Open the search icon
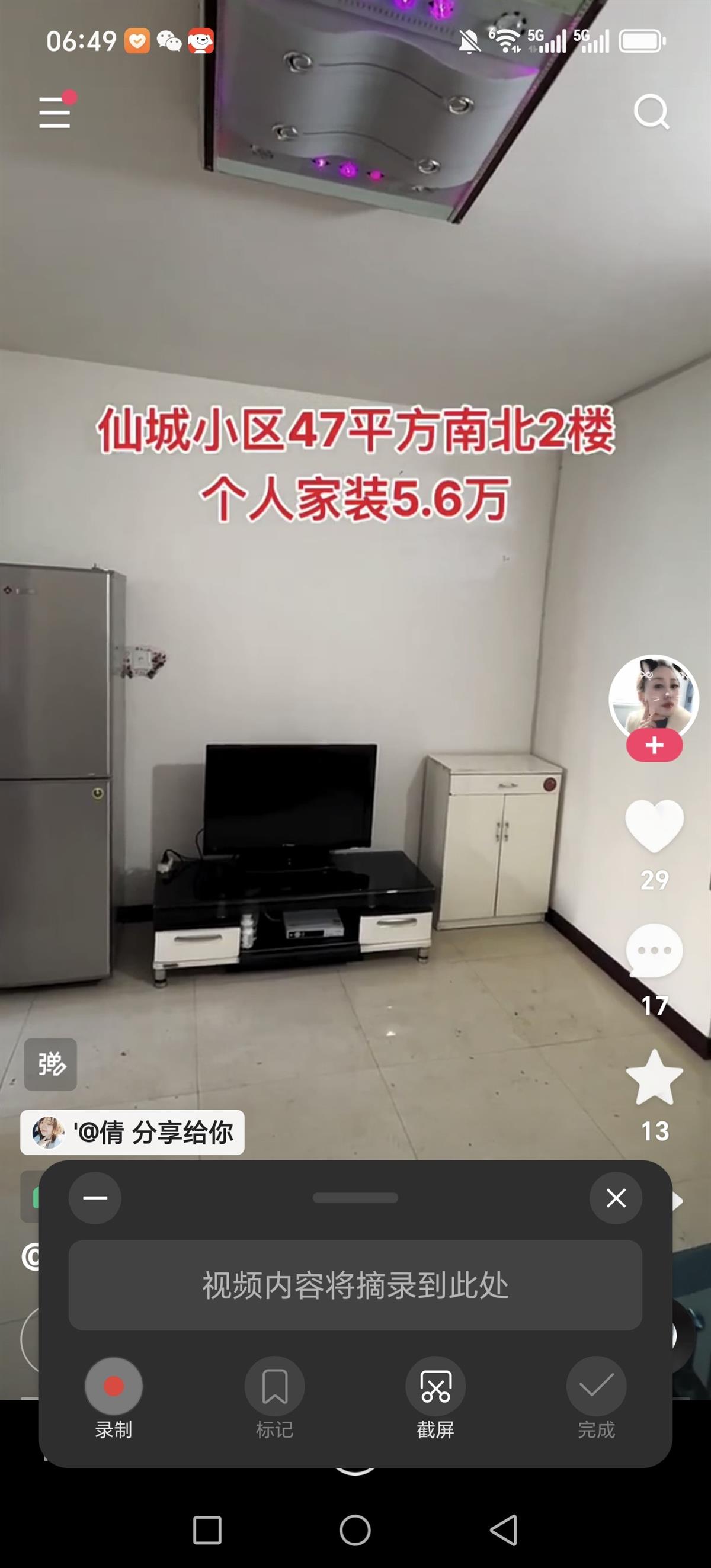The width and height of the screenshot is (711, 1568). pyautogui.click(x=651, y=111)
